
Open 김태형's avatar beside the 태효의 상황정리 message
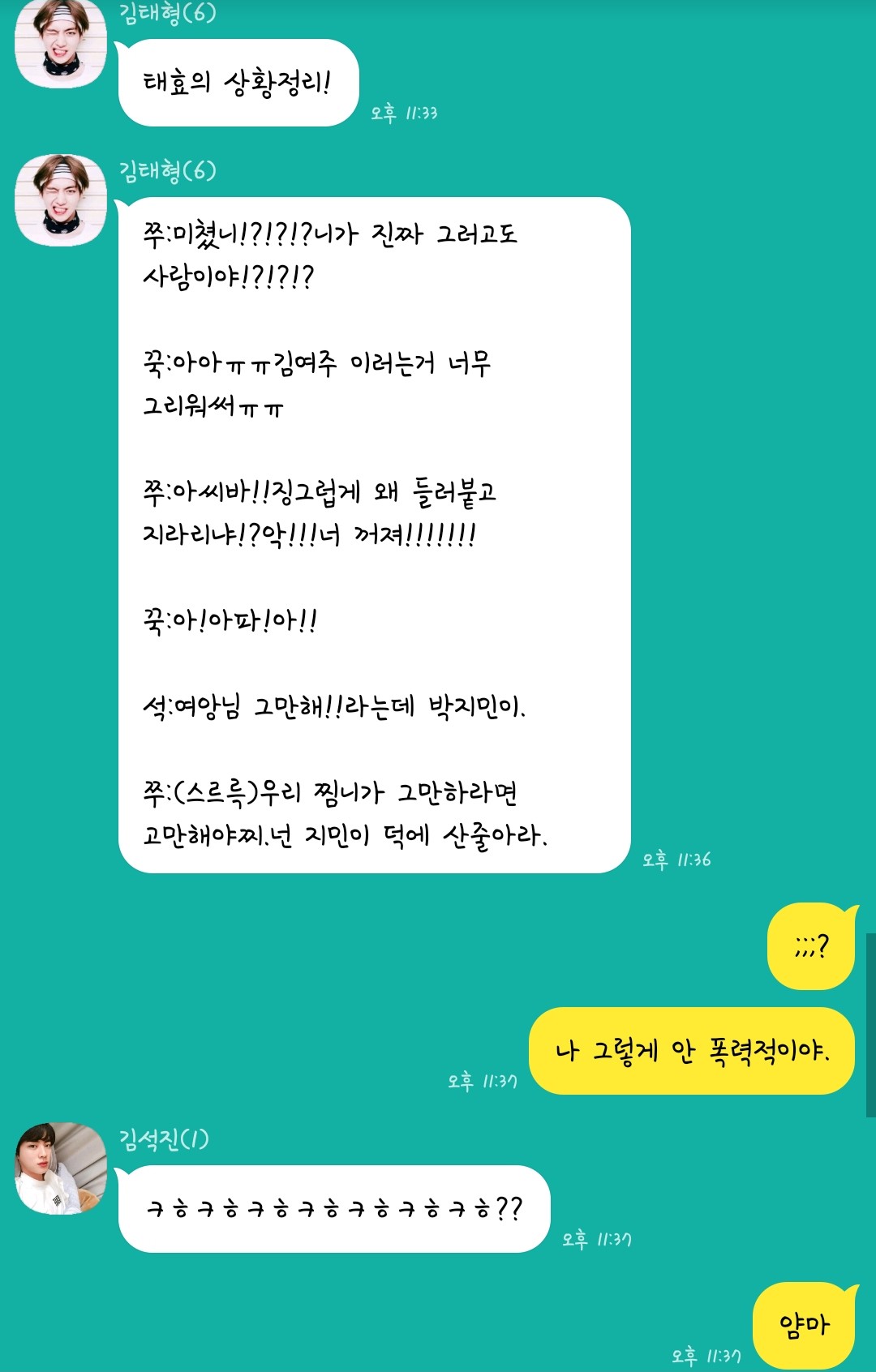(61, 42)
